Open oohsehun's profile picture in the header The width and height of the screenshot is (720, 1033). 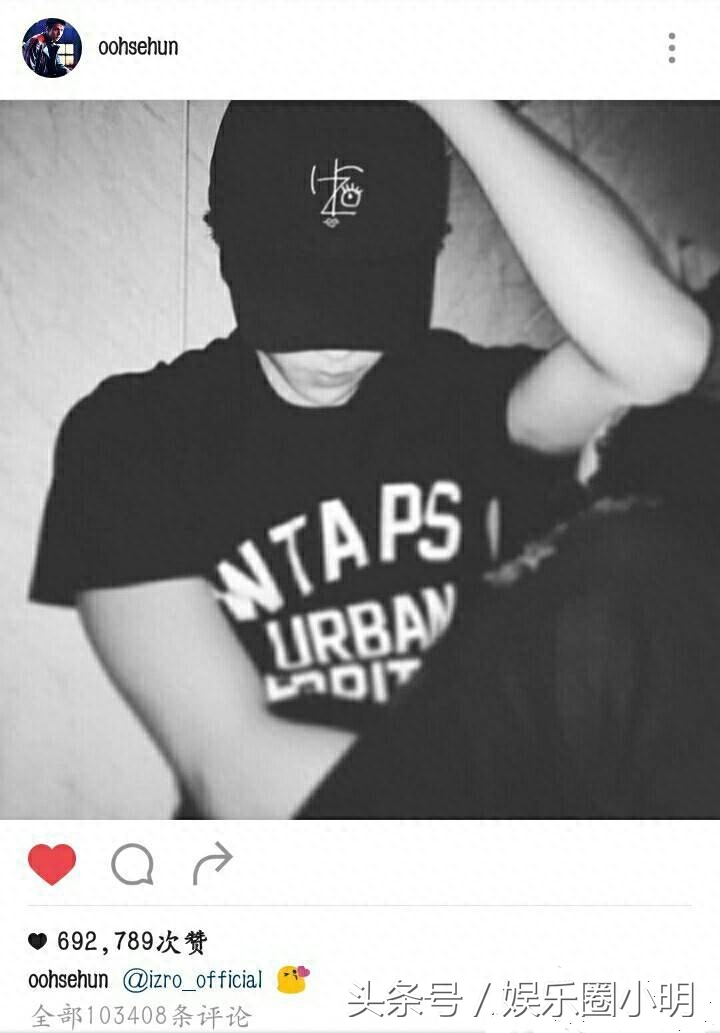52,47
